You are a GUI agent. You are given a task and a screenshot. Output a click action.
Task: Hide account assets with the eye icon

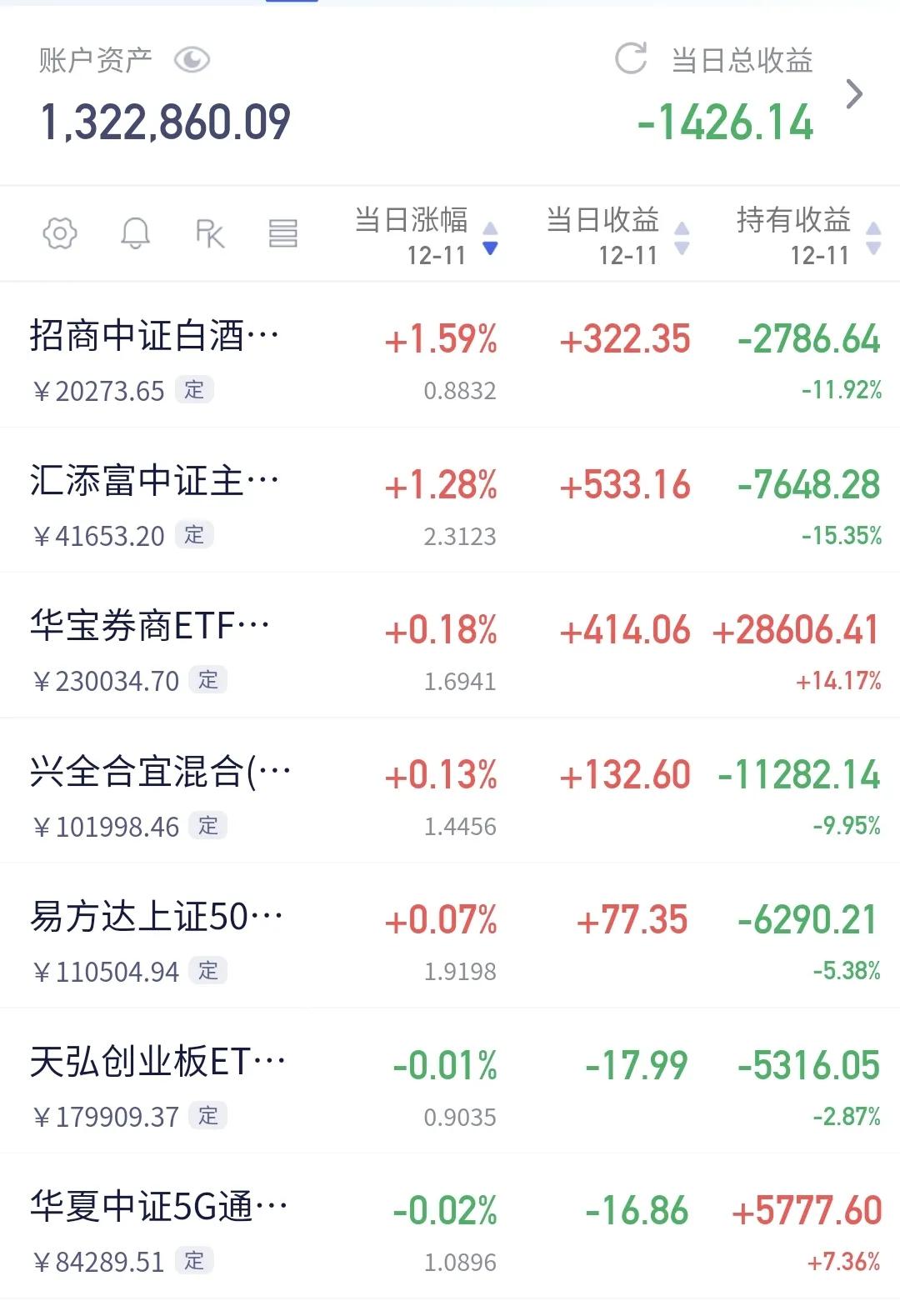(x=192, y=60)
